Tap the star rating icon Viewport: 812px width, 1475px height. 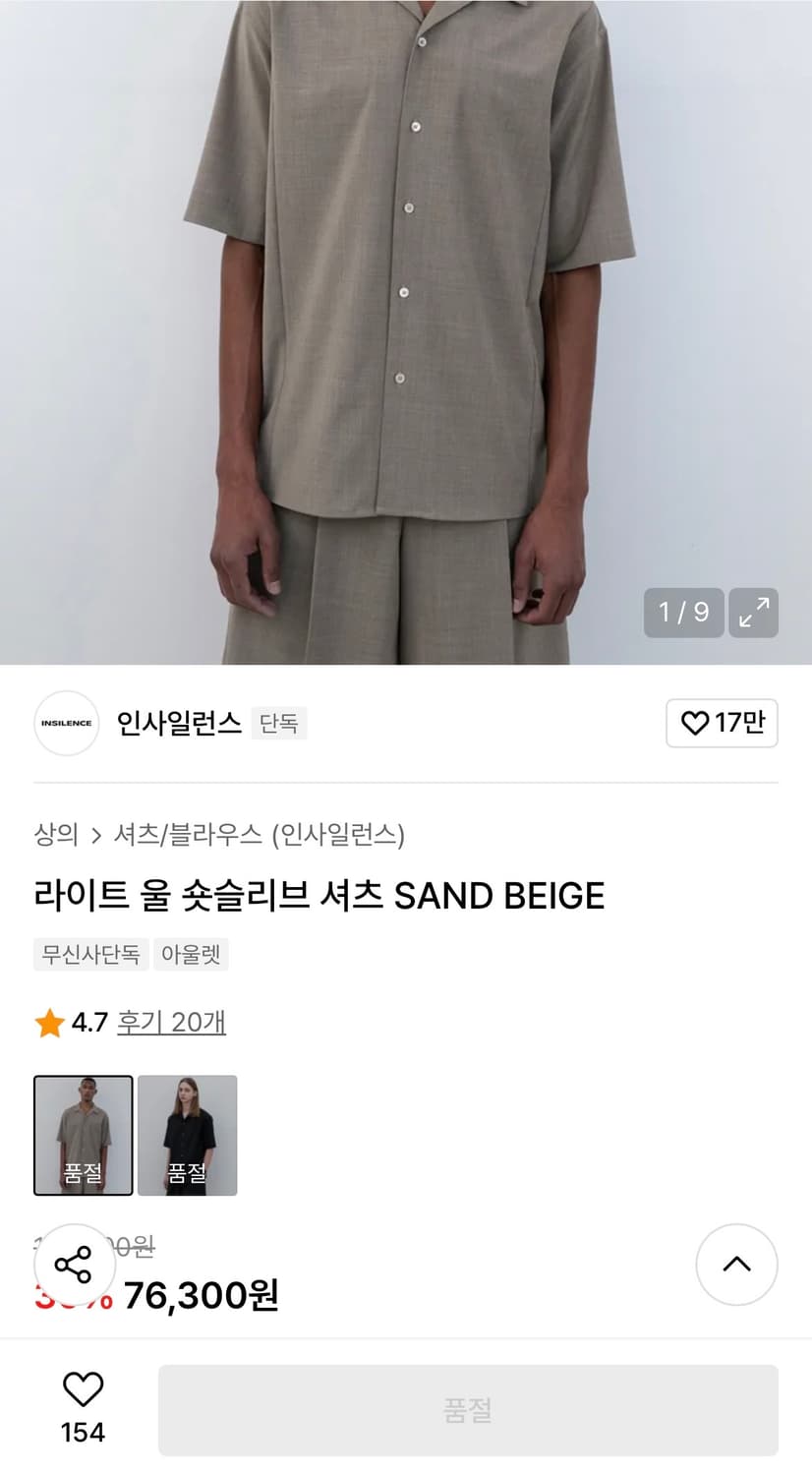tap(46, 1023)
